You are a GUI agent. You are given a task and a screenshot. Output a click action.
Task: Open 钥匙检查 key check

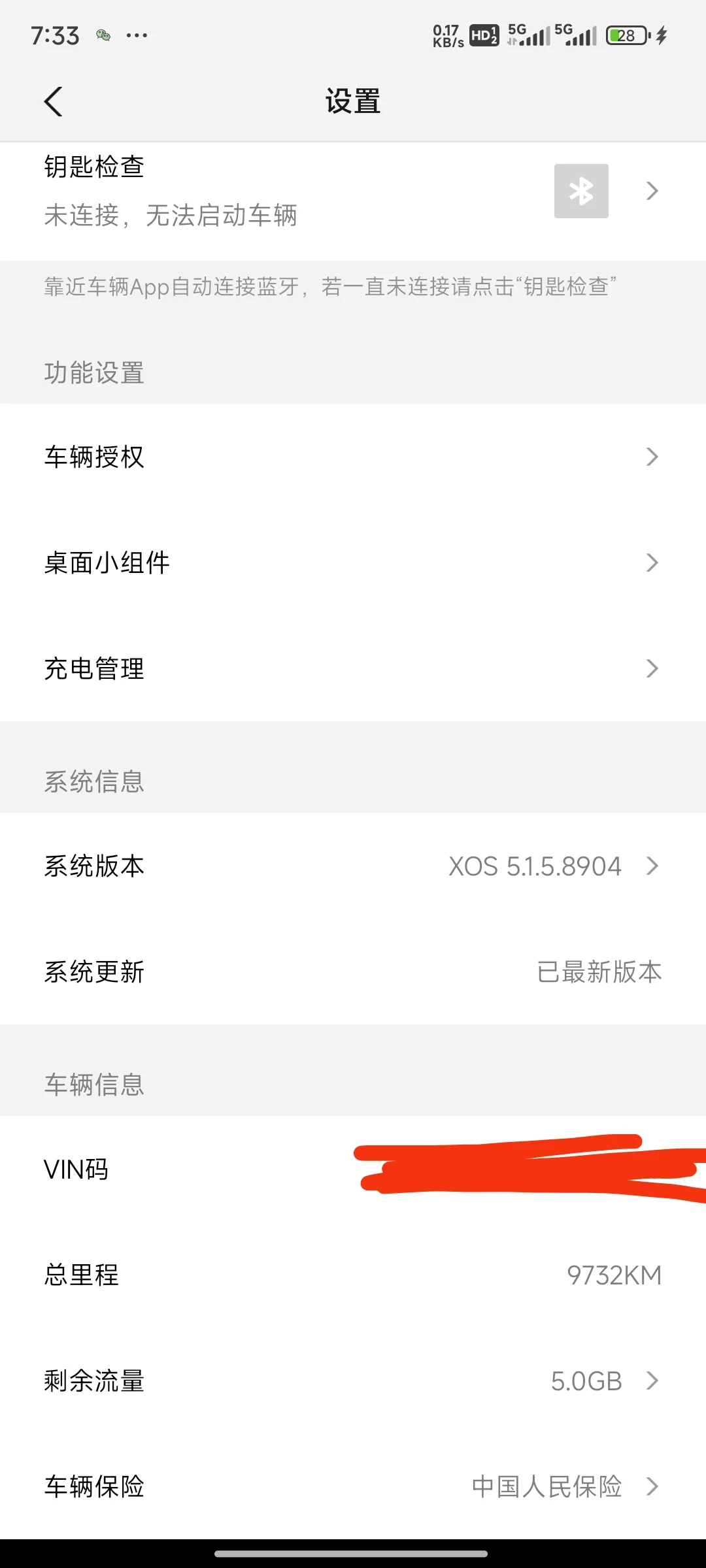353,191
